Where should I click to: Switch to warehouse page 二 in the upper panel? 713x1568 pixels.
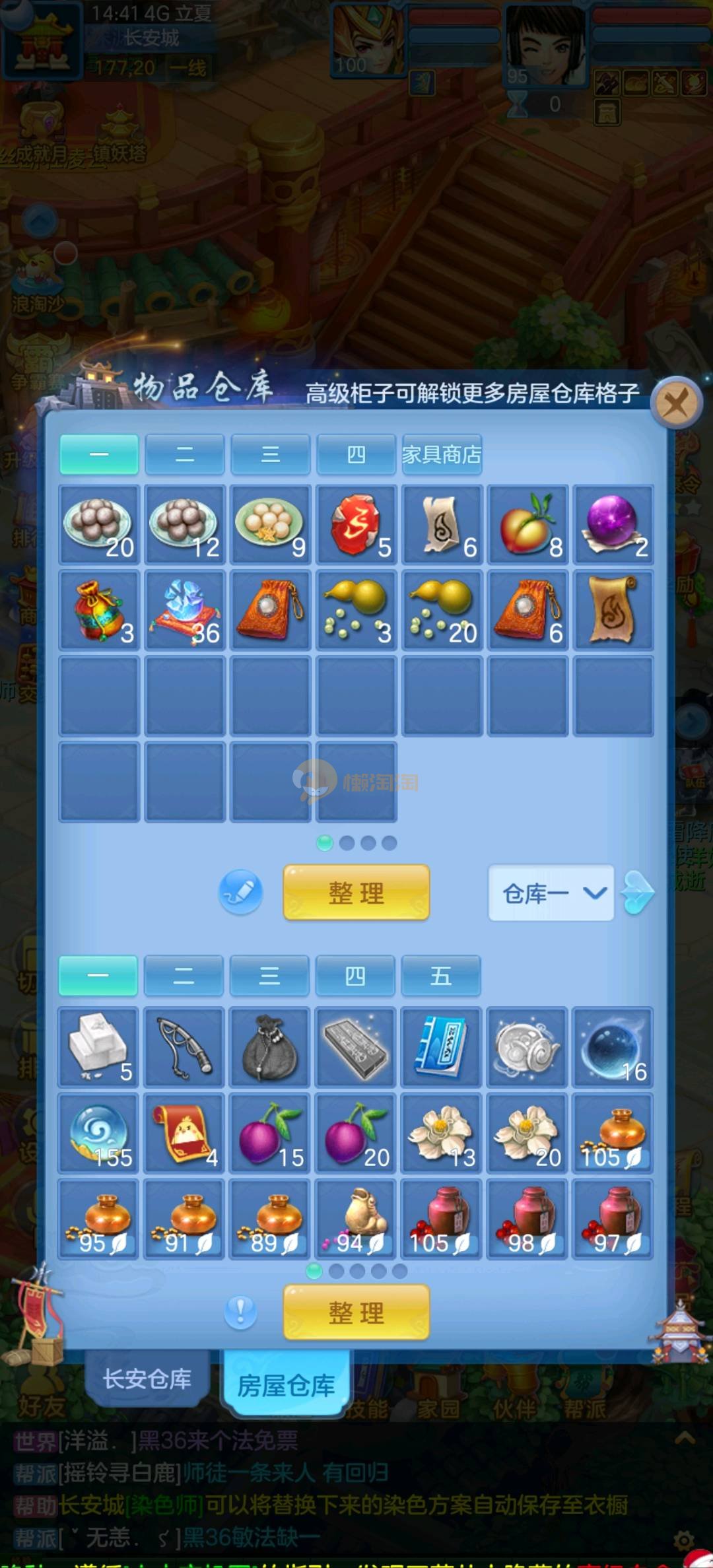point(184,454)
